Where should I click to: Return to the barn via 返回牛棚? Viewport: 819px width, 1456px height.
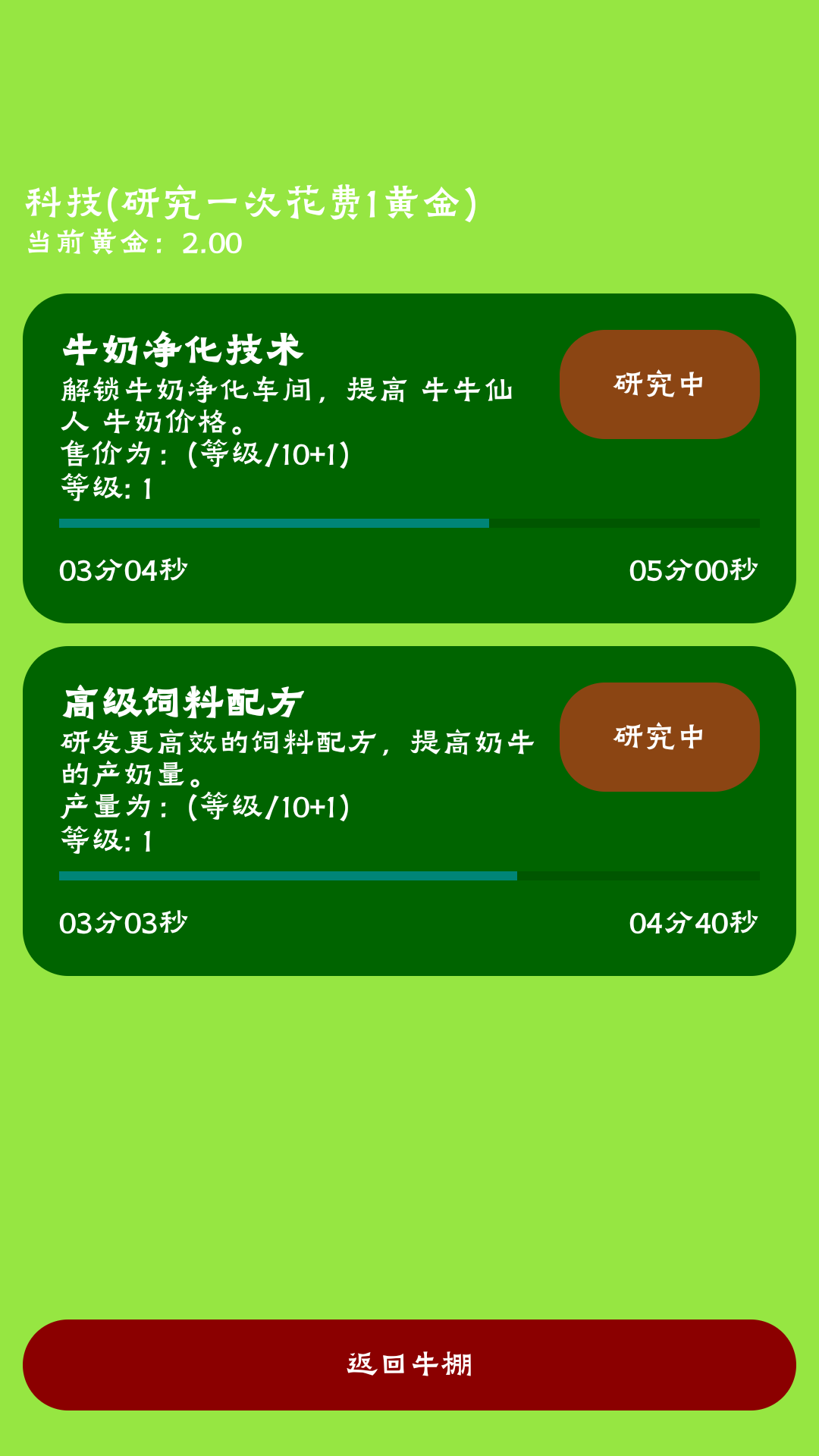409,1364
